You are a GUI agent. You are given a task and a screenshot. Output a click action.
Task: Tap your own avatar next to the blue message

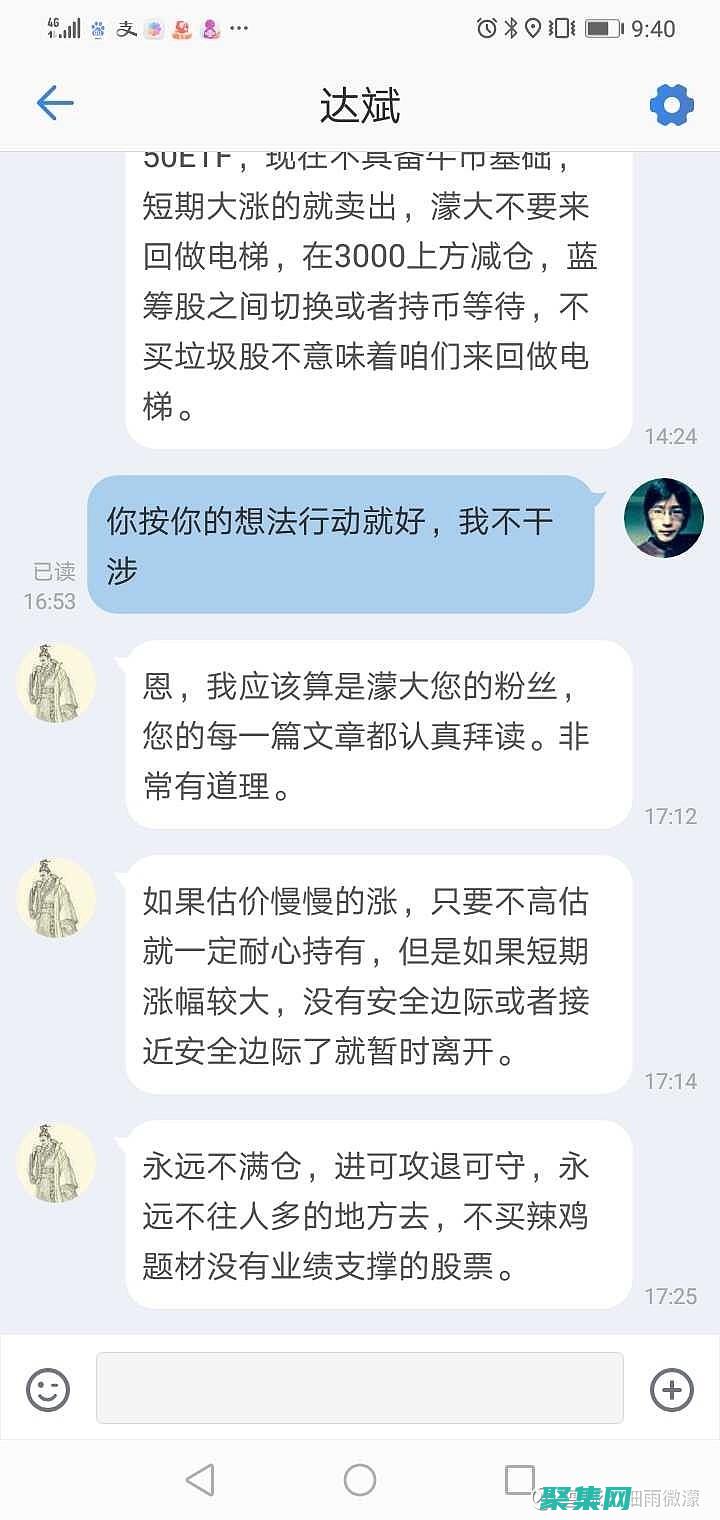[x=663, y=518]
